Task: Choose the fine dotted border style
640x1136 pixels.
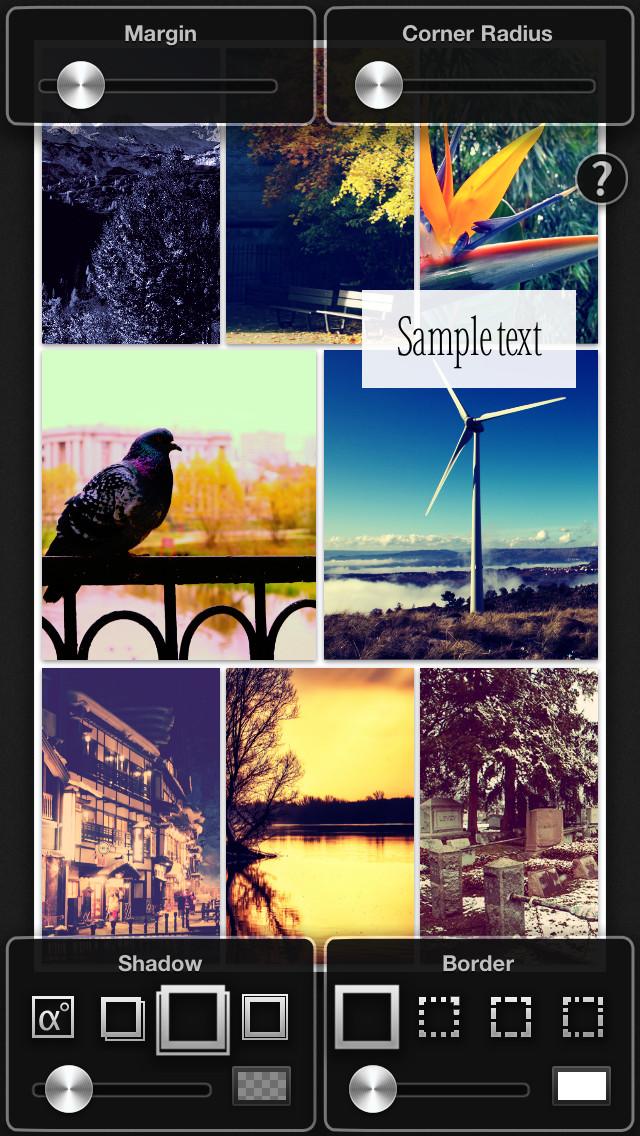Action: pyautogui.click(x=439, y=1016)
